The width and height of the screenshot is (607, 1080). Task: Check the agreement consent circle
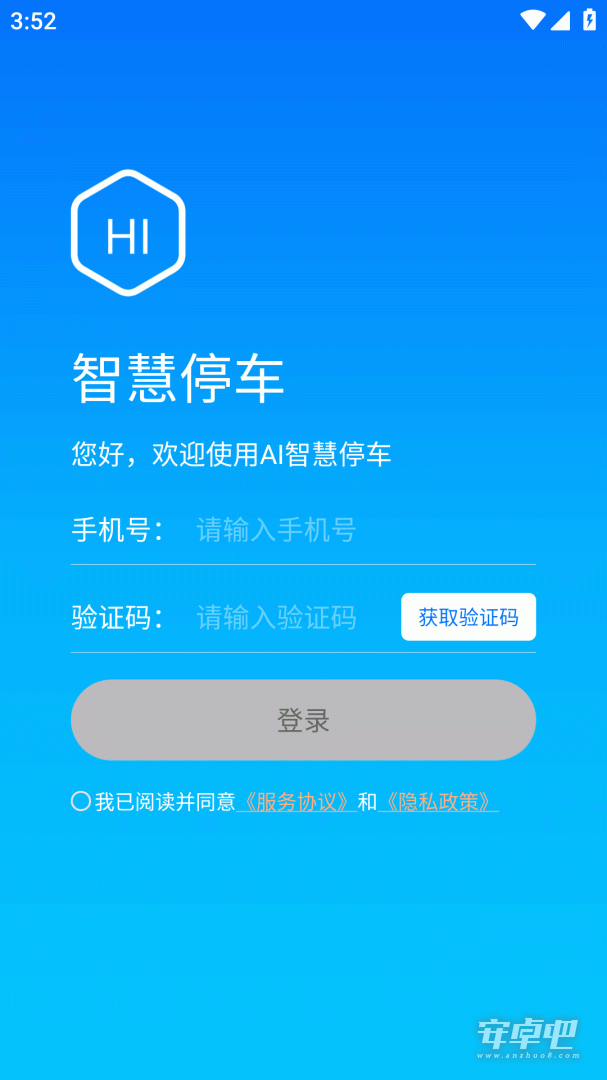(x=81, y=802)
